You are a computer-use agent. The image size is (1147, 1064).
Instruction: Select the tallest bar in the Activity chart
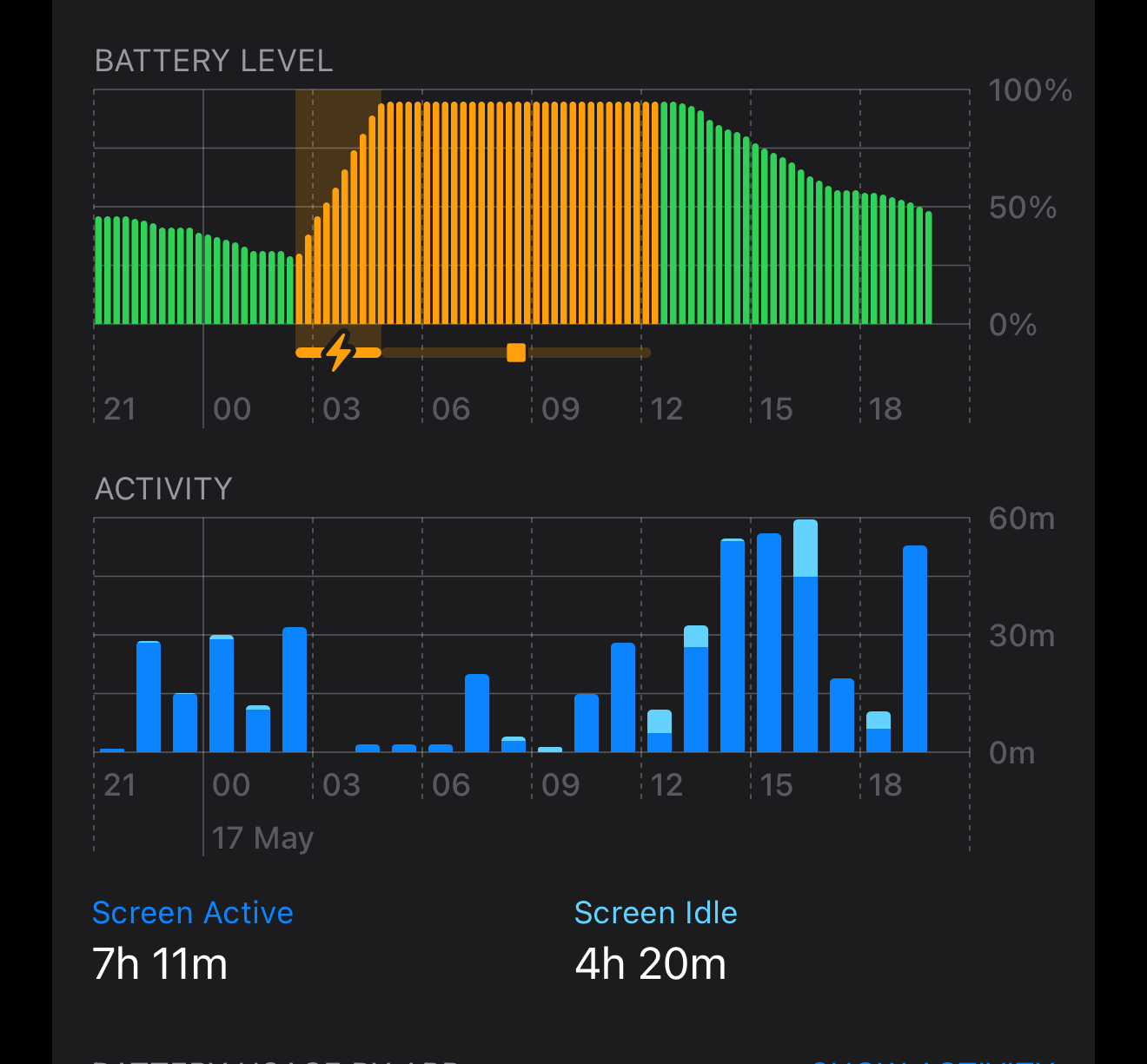805,636
